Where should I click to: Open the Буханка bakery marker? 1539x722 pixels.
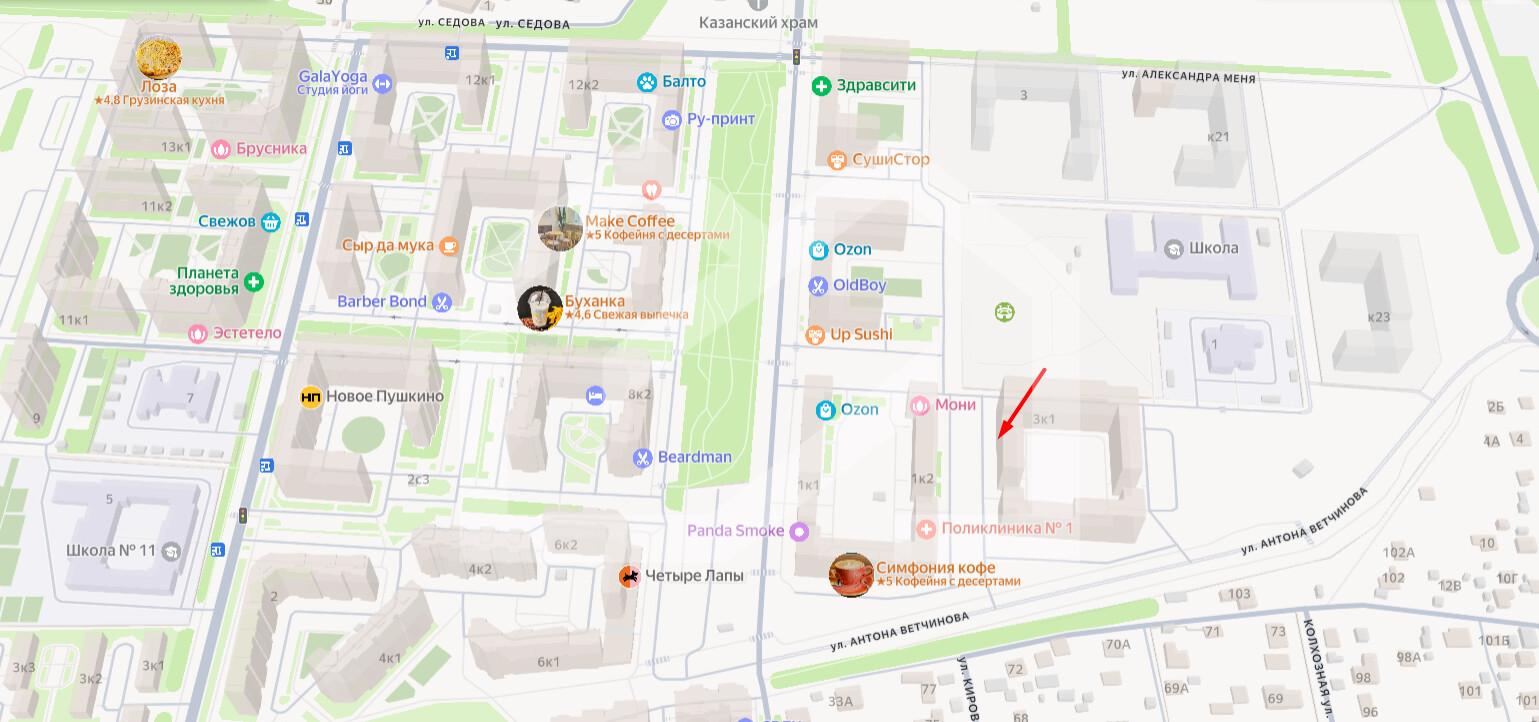coord(539,307)
